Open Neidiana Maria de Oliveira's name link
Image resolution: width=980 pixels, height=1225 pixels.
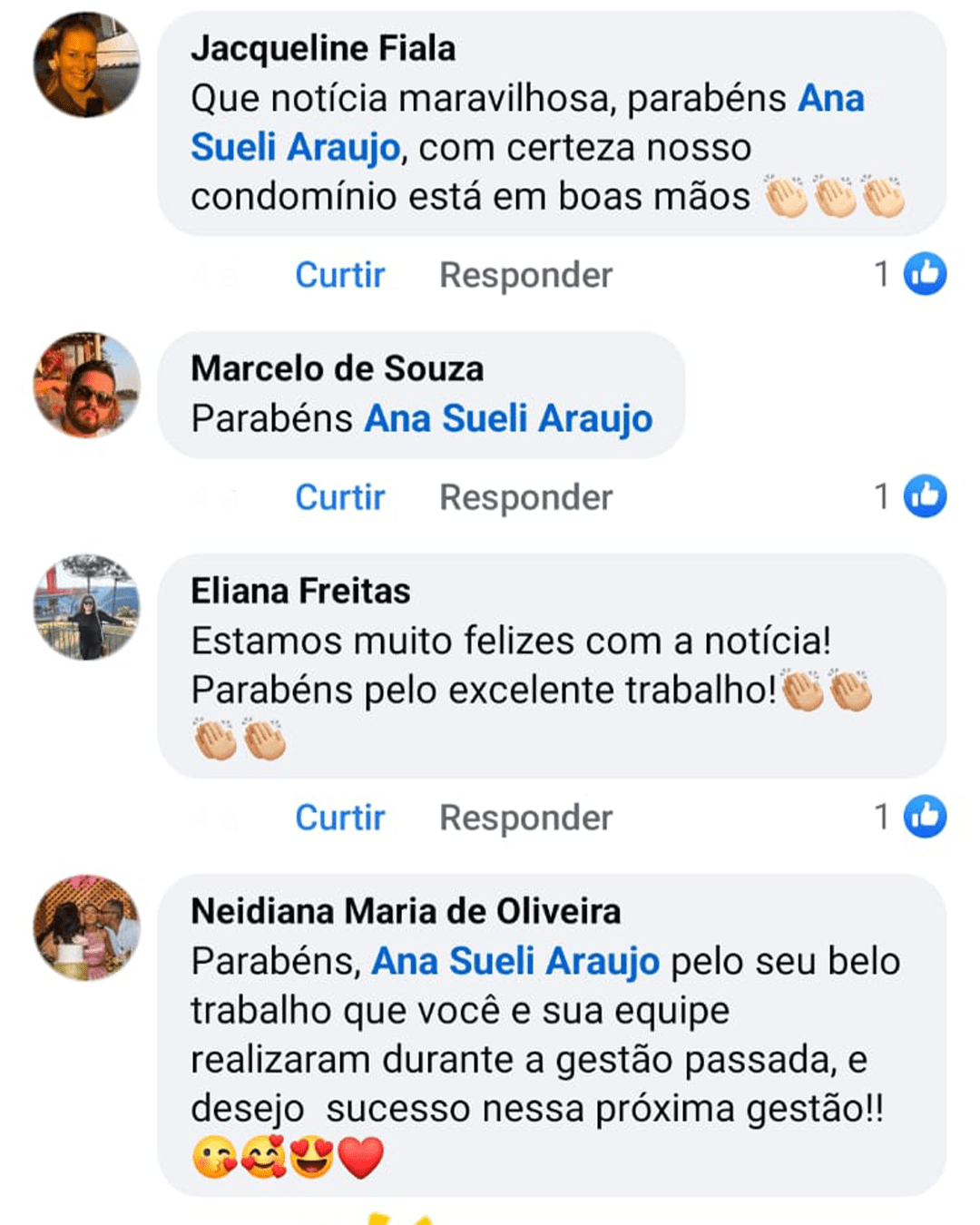coord(406,911)
